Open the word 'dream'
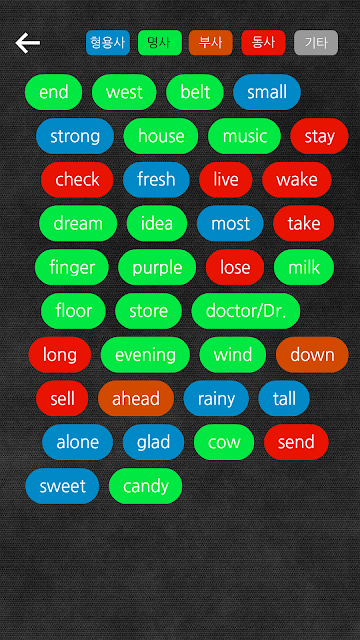360x640 pixels. (x=78, y=223)
